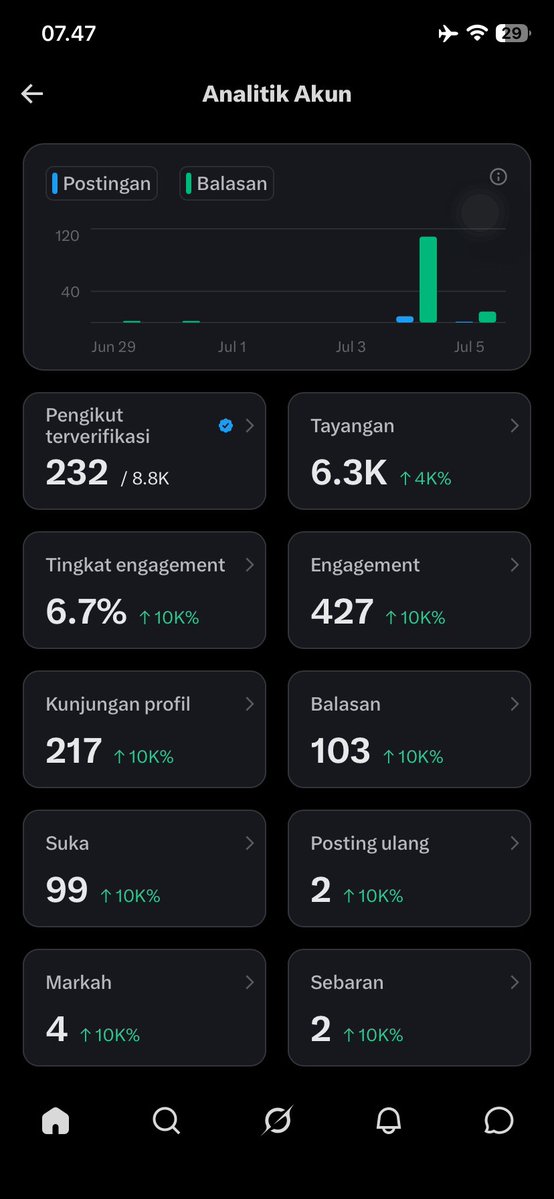
Task: Open the Tayangan stats card
Action: (x=409, y=451)
